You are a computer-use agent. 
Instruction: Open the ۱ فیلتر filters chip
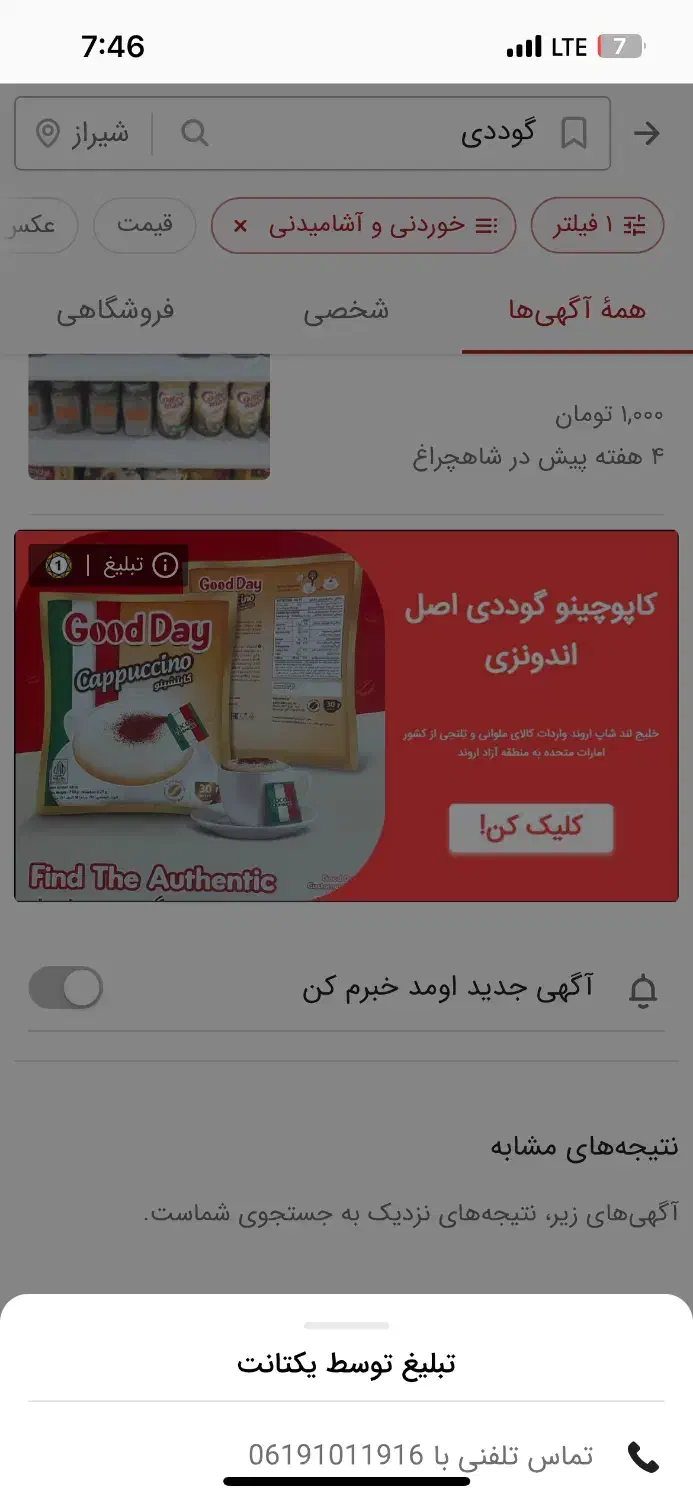[597, 226]
